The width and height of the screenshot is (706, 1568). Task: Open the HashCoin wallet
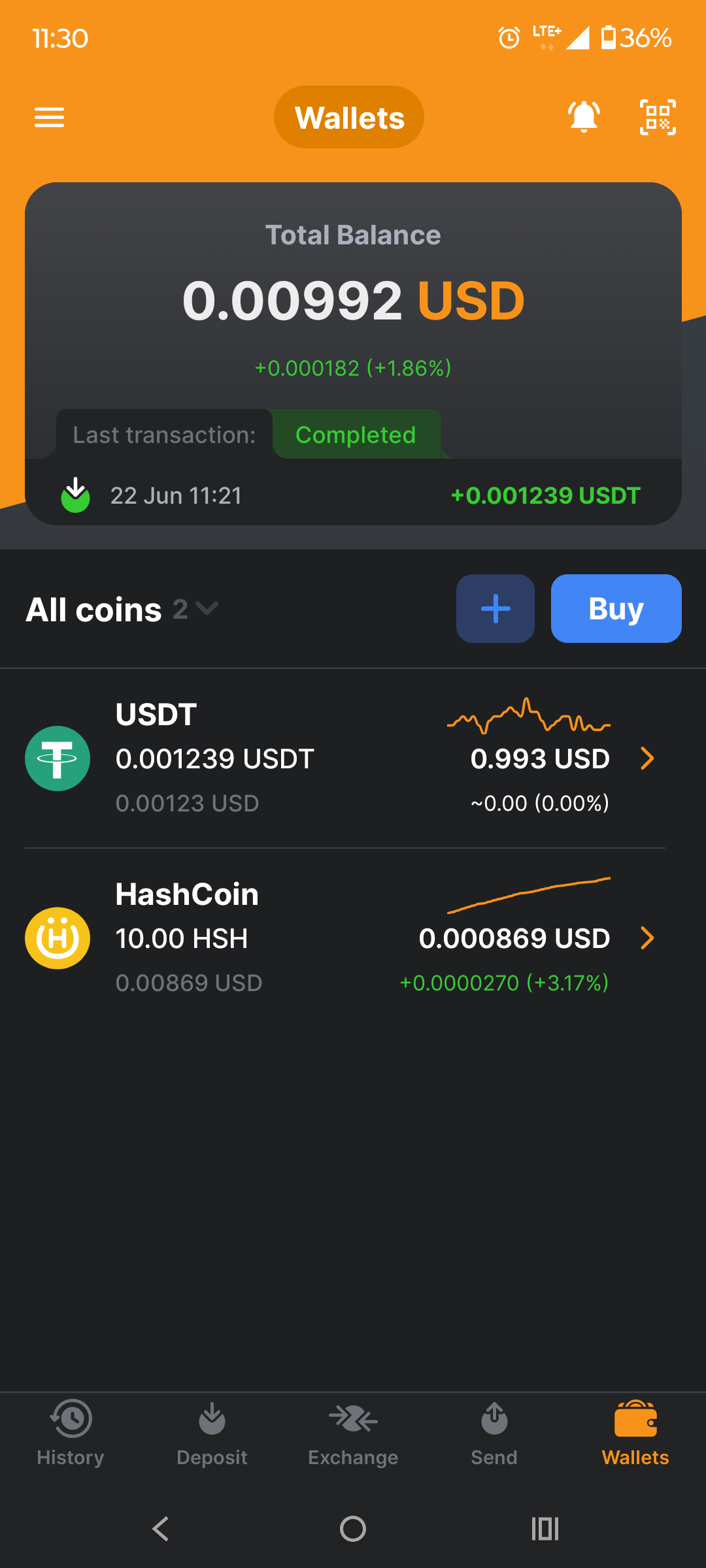tap(345, 938)
